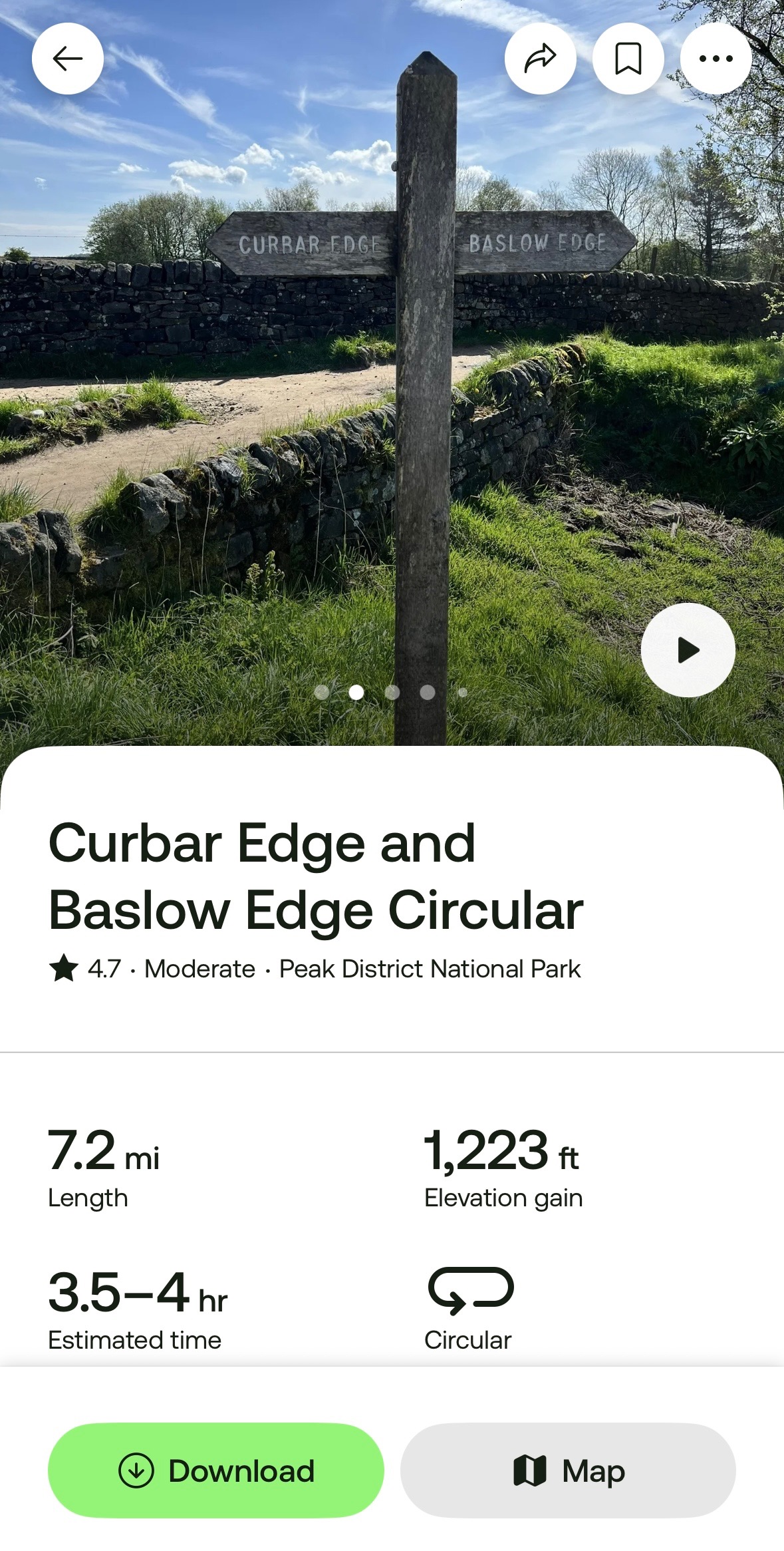Share this trail
This screenshot has height=1551, width=784.
(x=540, y=59)
